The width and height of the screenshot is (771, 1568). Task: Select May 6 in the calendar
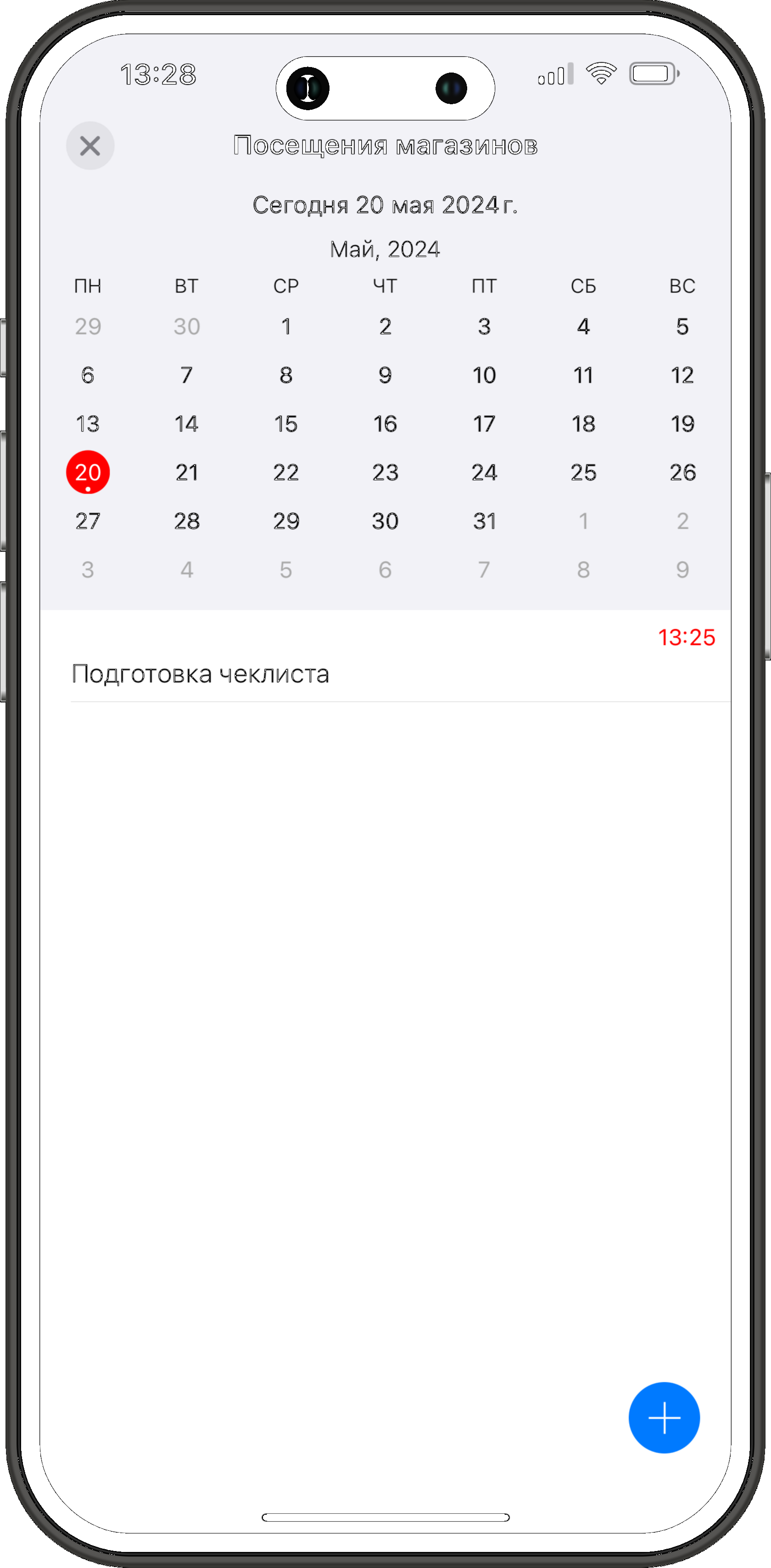88,375
